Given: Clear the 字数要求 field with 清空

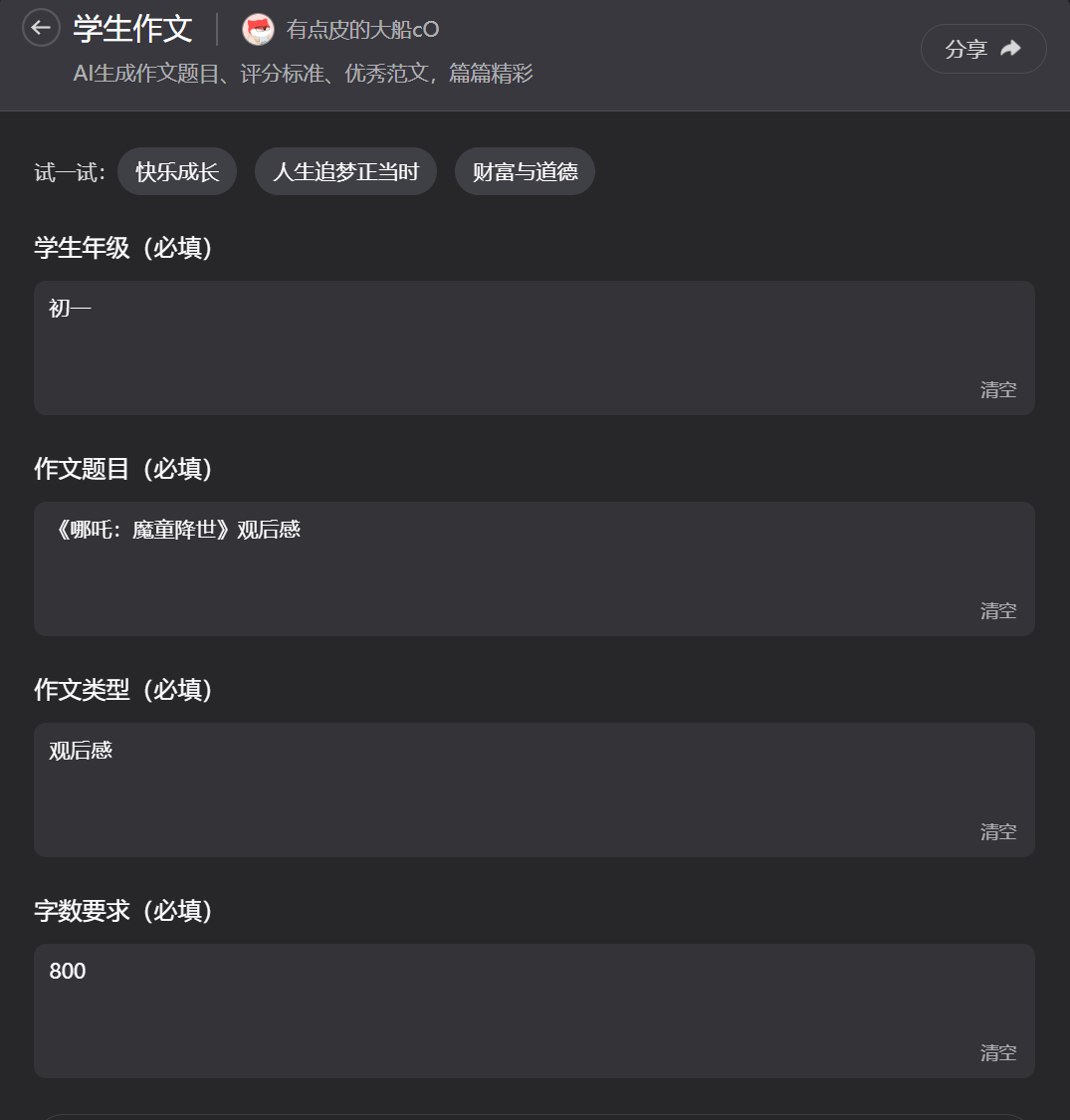Looking at the screenshot, I should (x=997, y=1052).
